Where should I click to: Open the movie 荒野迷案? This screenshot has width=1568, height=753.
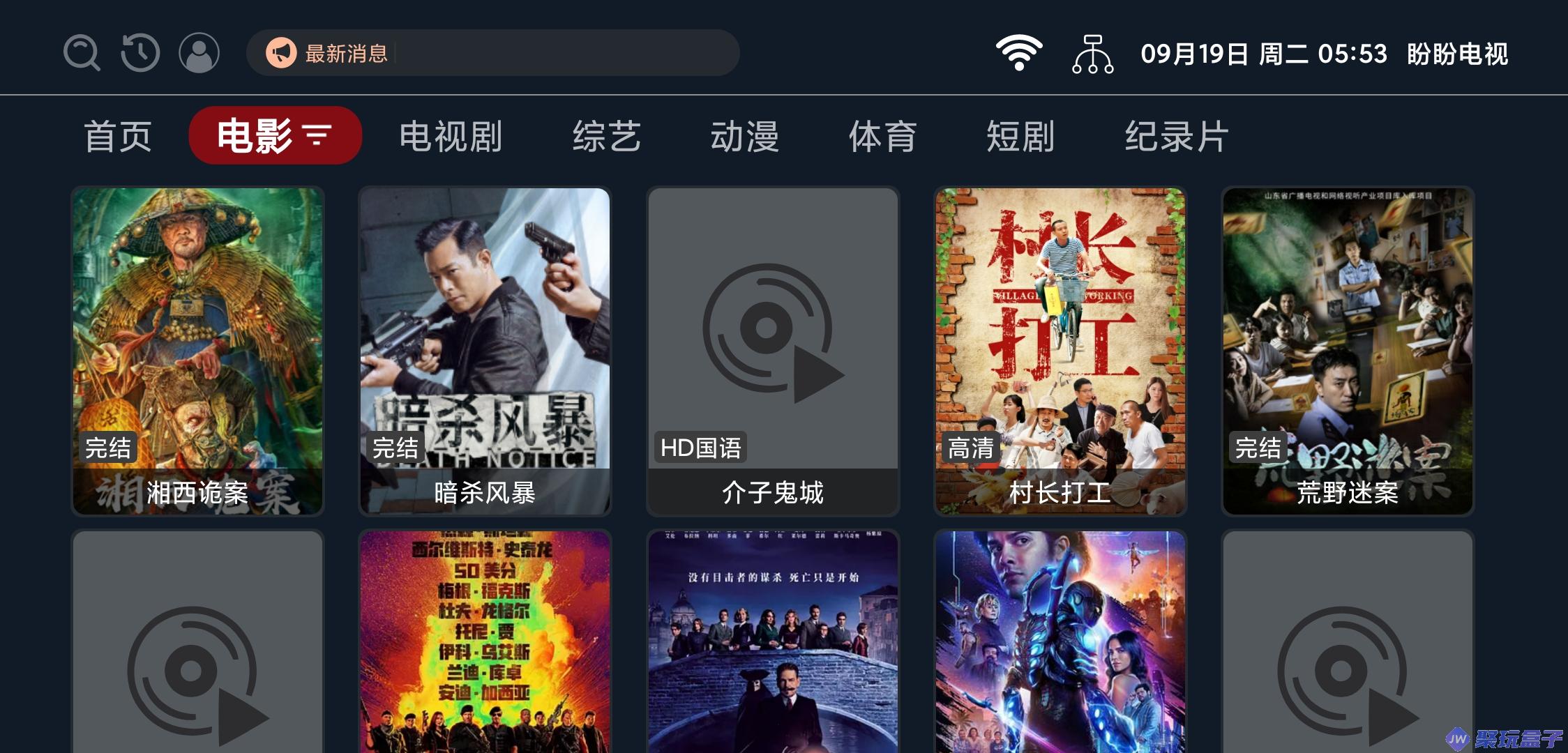coord(1348,351)
